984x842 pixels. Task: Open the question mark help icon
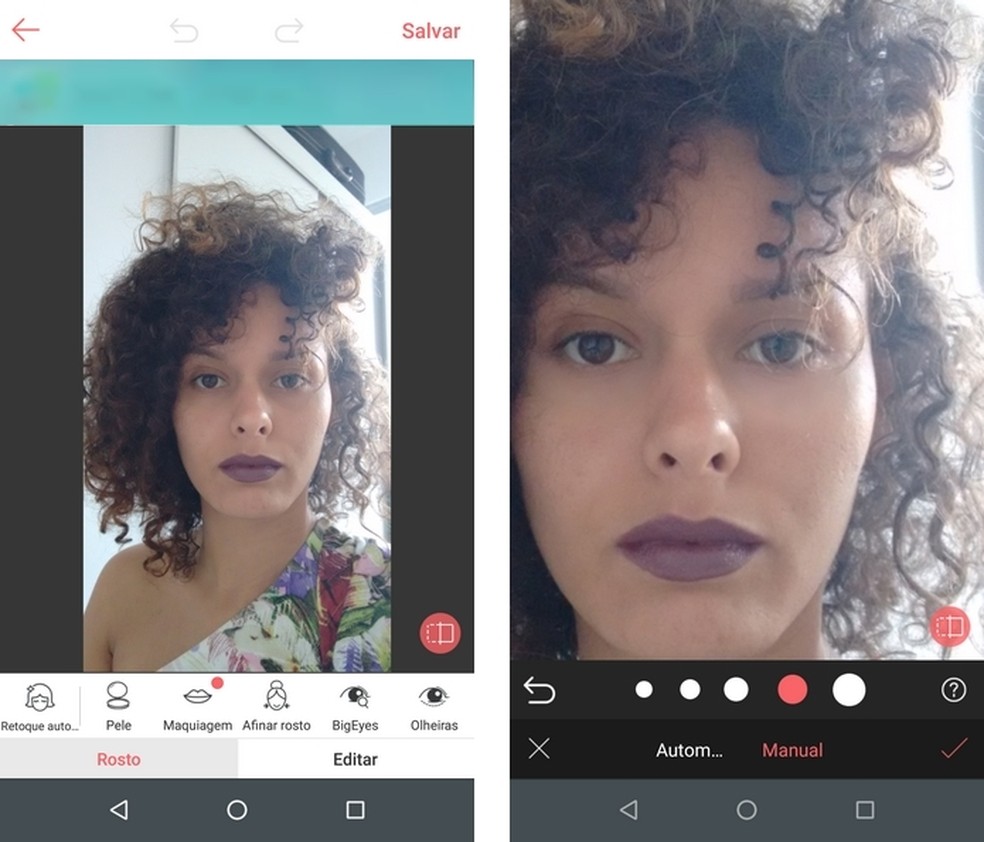(x=954, y=689)
